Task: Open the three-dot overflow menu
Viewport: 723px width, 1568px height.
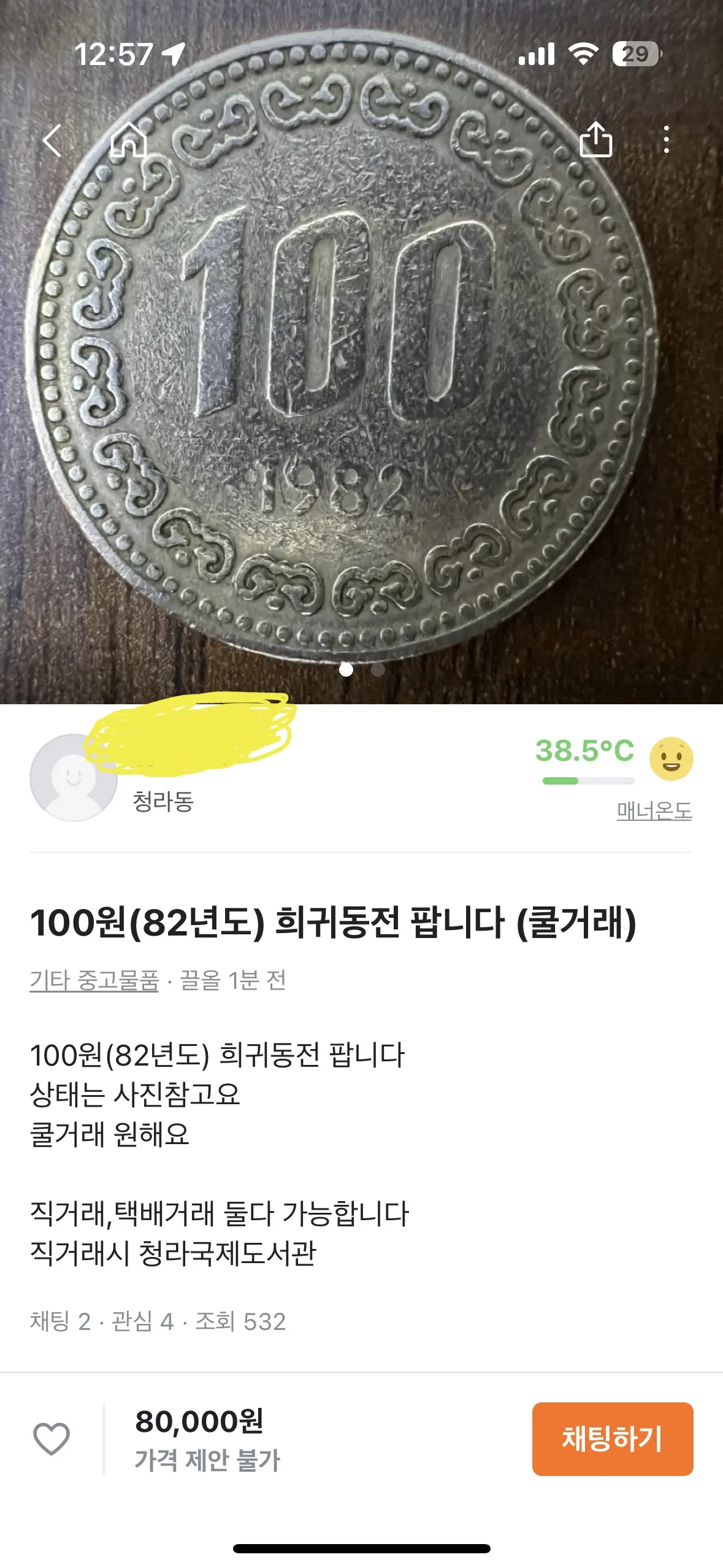Action: click(666, 140)
